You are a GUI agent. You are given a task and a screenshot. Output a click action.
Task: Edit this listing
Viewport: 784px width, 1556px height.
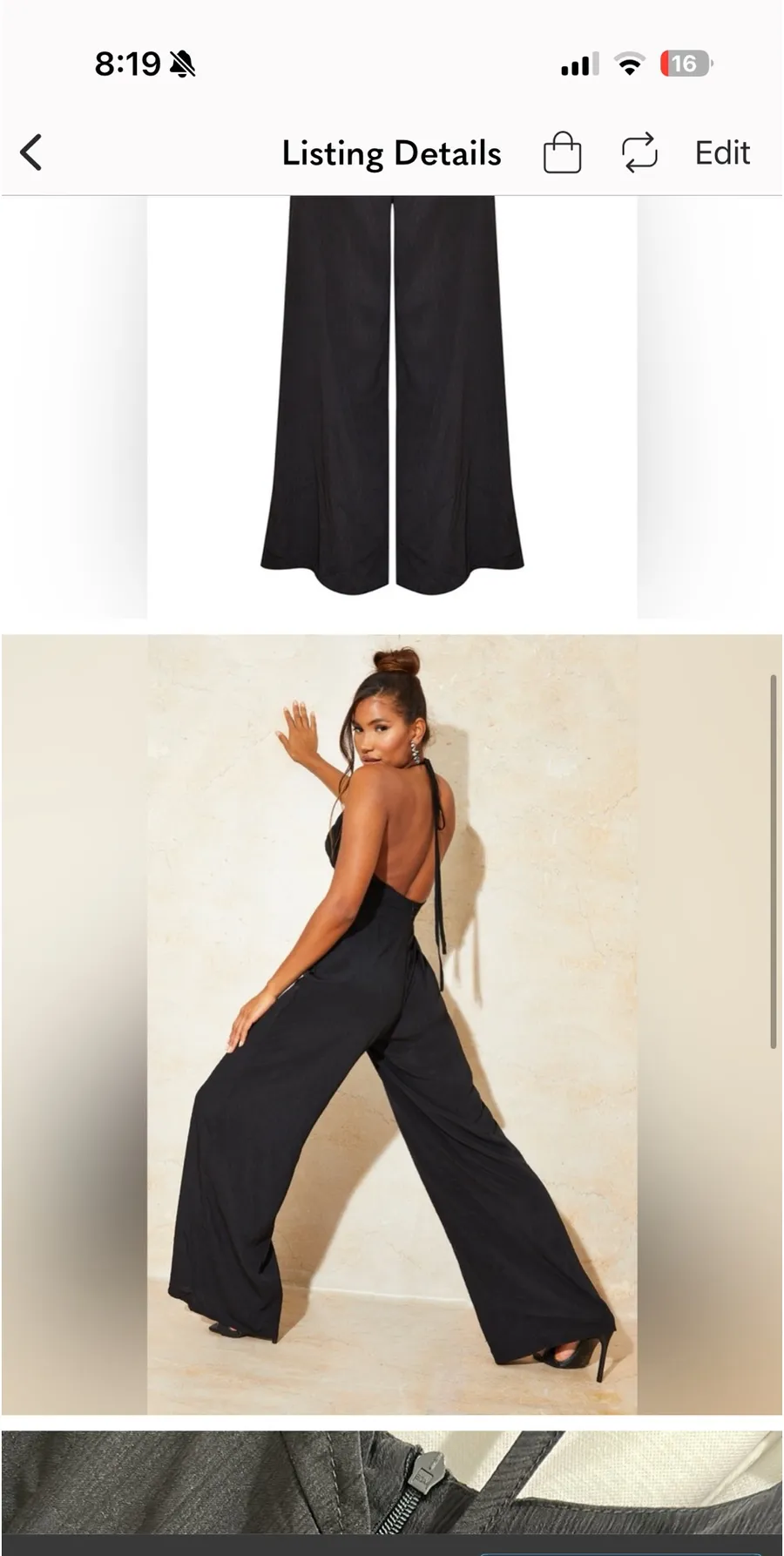pos(722,152)
